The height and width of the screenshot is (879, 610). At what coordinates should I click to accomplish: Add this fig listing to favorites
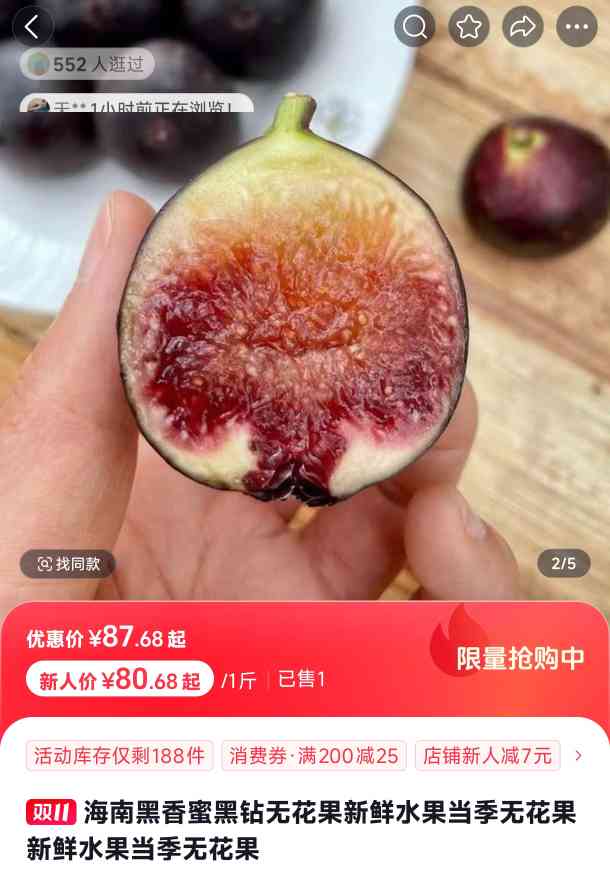pos(469,27)
